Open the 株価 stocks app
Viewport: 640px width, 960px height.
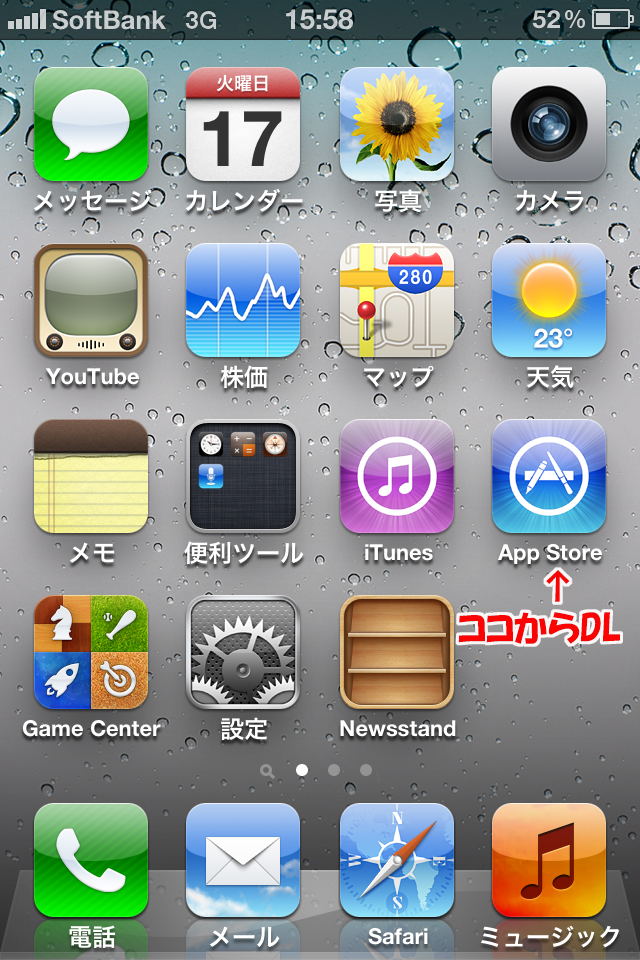coord(243,300)
